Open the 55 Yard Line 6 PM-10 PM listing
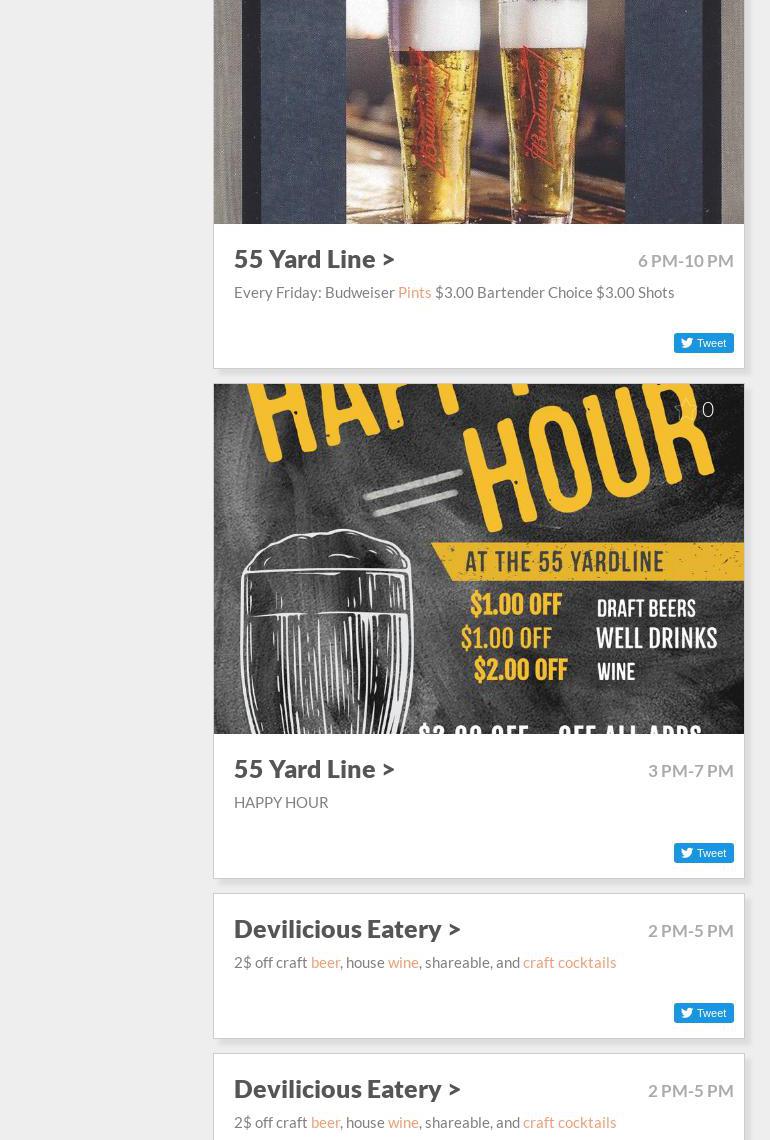The width and height of the screenshot is (770, 1140). [x=313, y=259]
